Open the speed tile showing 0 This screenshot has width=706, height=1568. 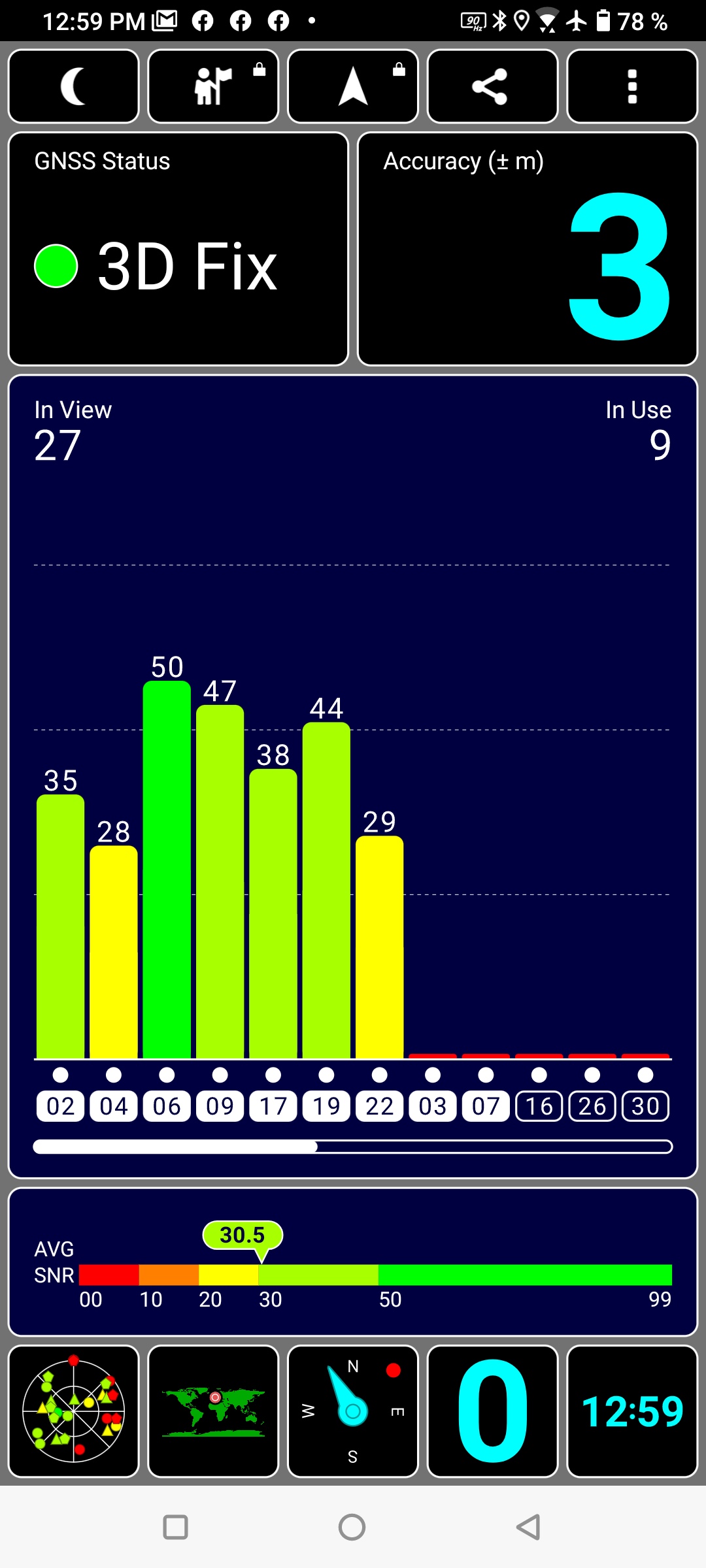(x=492, y=1411)
